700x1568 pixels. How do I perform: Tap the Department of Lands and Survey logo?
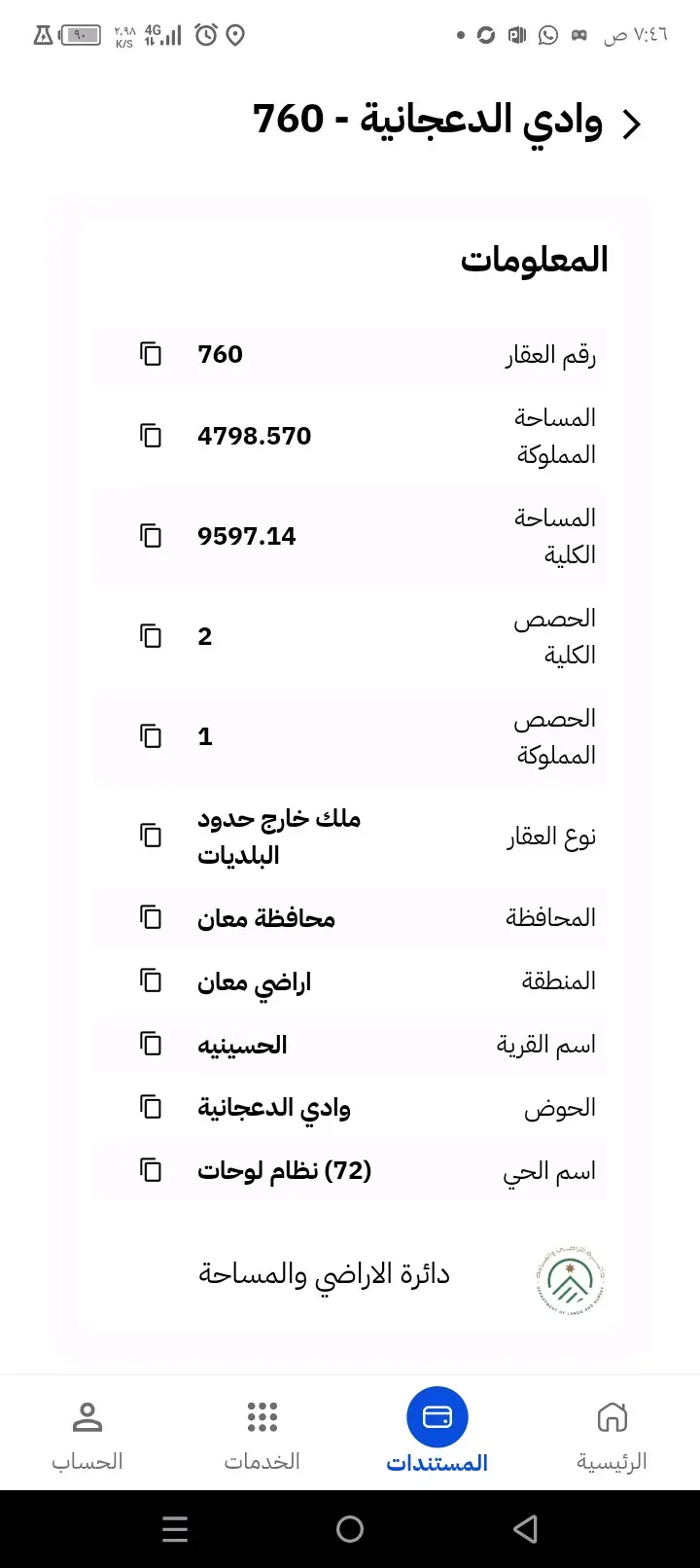click(573, 1282)
